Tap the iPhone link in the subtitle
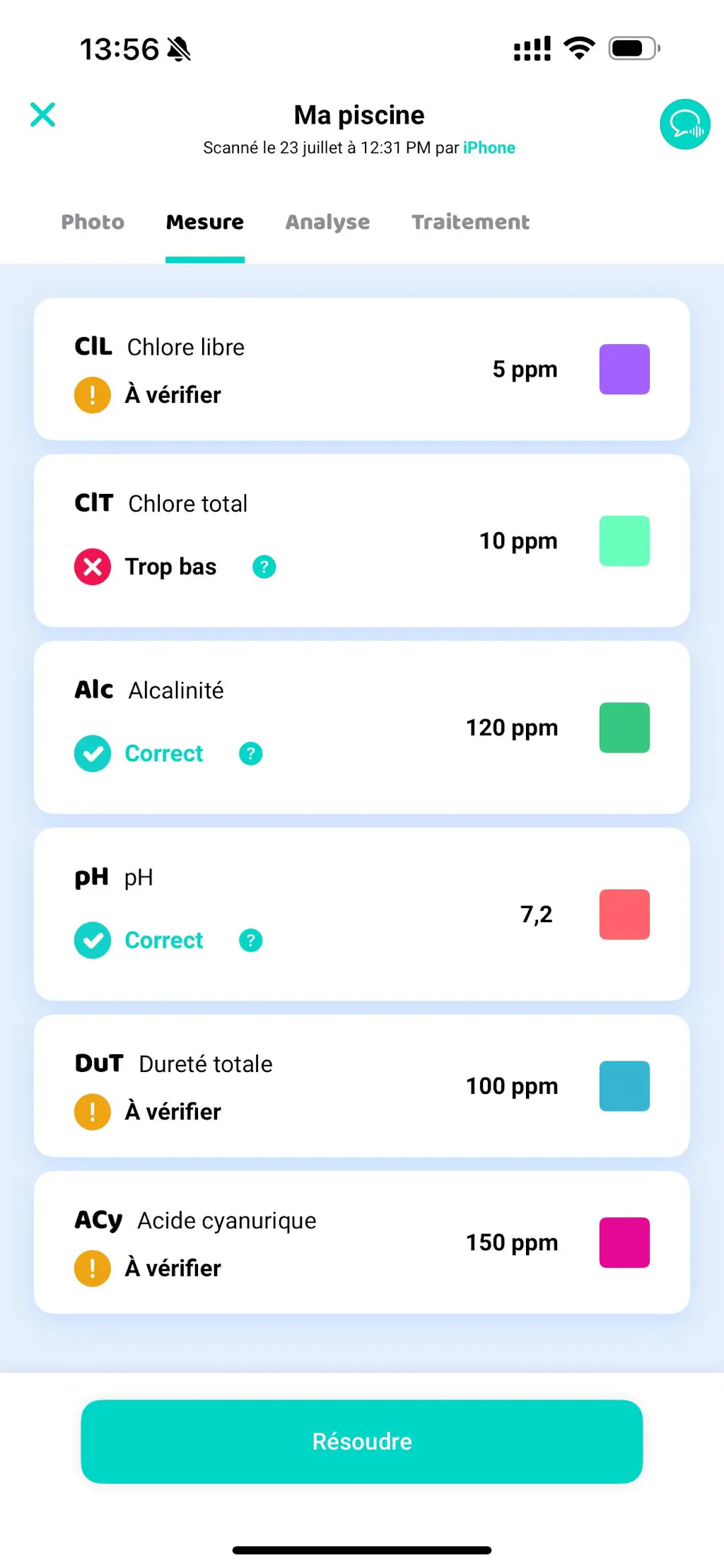Image resolution: width=724 pixels, height=1568 pixels. pyautogui.click(x=489, y=148)
